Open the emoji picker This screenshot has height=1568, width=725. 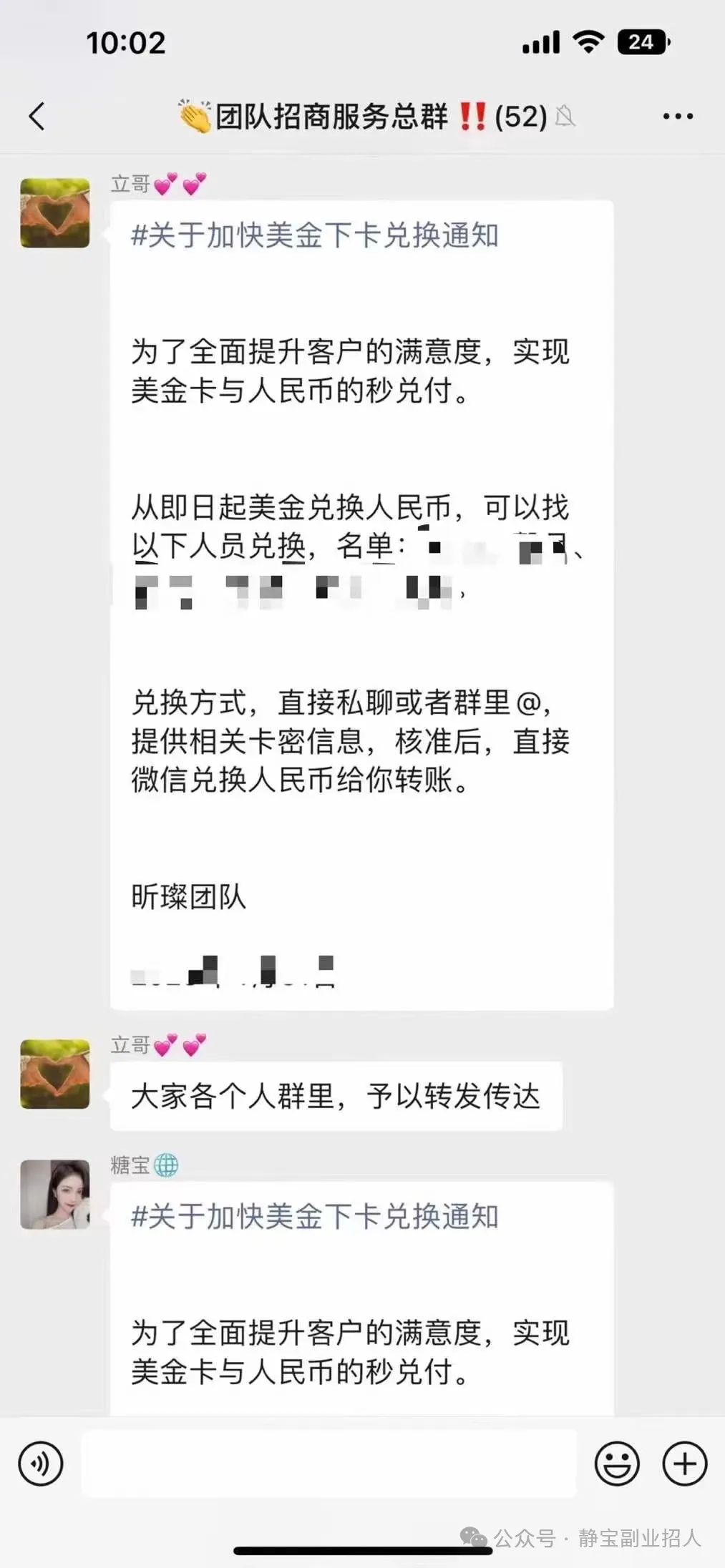pos(616,1464)
